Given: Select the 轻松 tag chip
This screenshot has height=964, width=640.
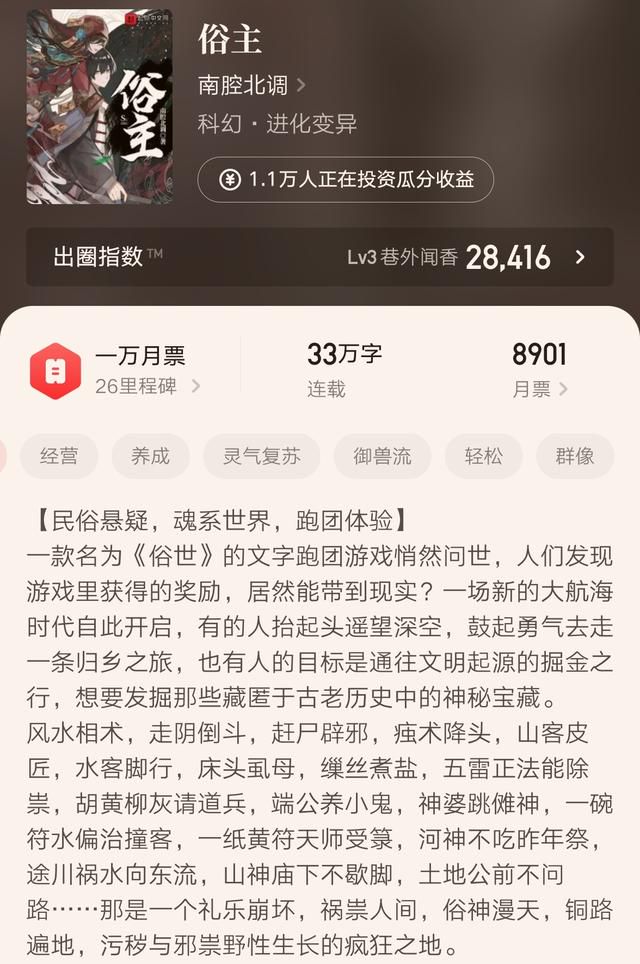Looking at the screenshot, I should [x=484, y=457].
